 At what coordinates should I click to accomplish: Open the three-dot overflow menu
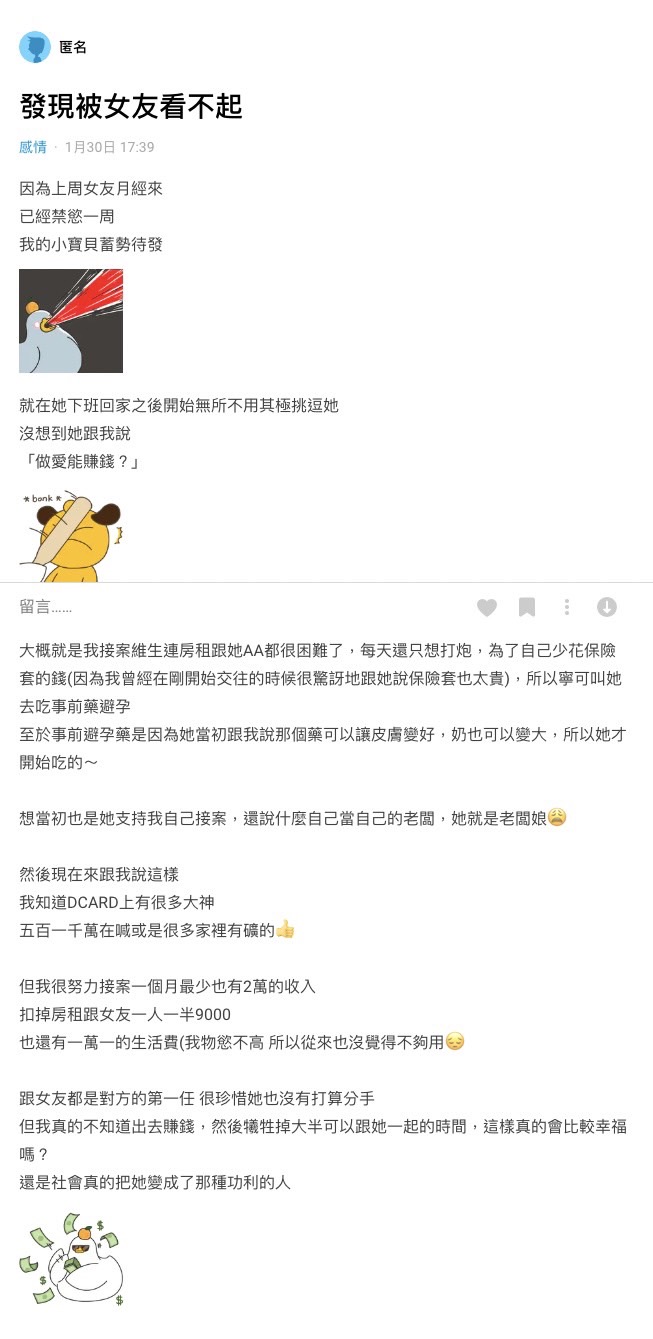(567, 607)
